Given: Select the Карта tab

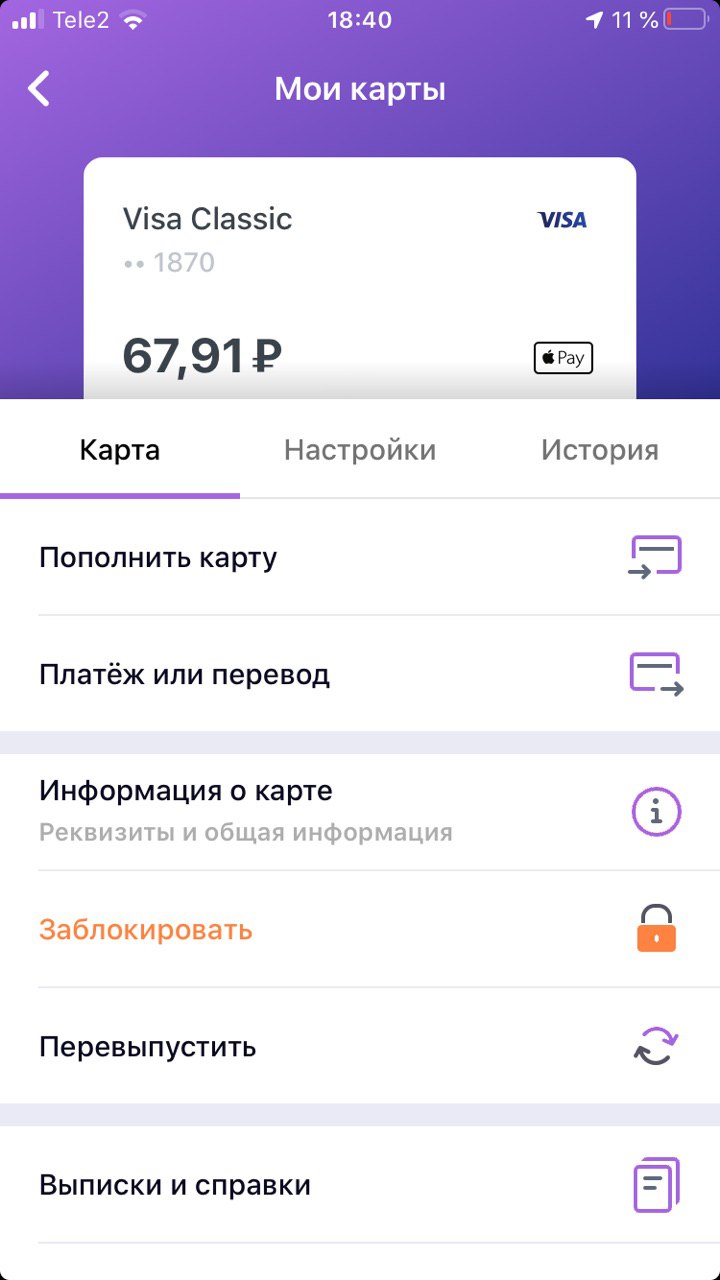Looking at the screenshot, I should 120,450.
